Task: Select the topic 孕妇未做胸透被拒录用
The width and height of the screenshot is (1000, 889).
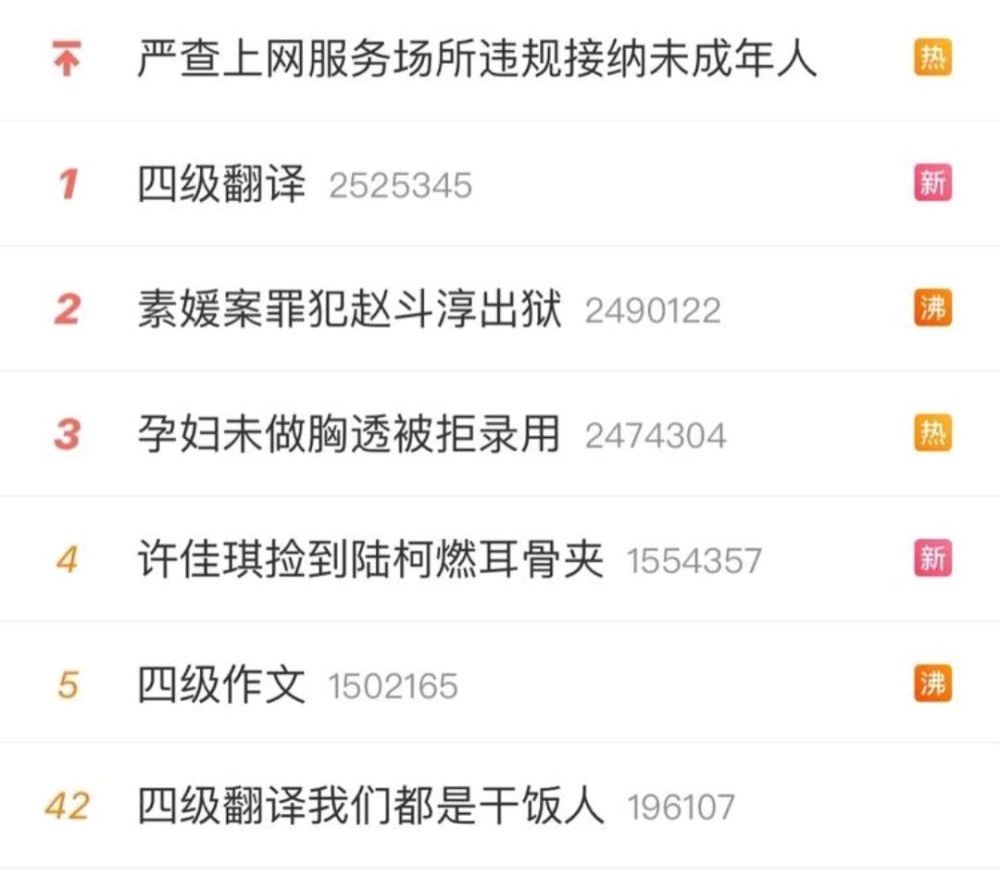Action: [x=349, y=435]
